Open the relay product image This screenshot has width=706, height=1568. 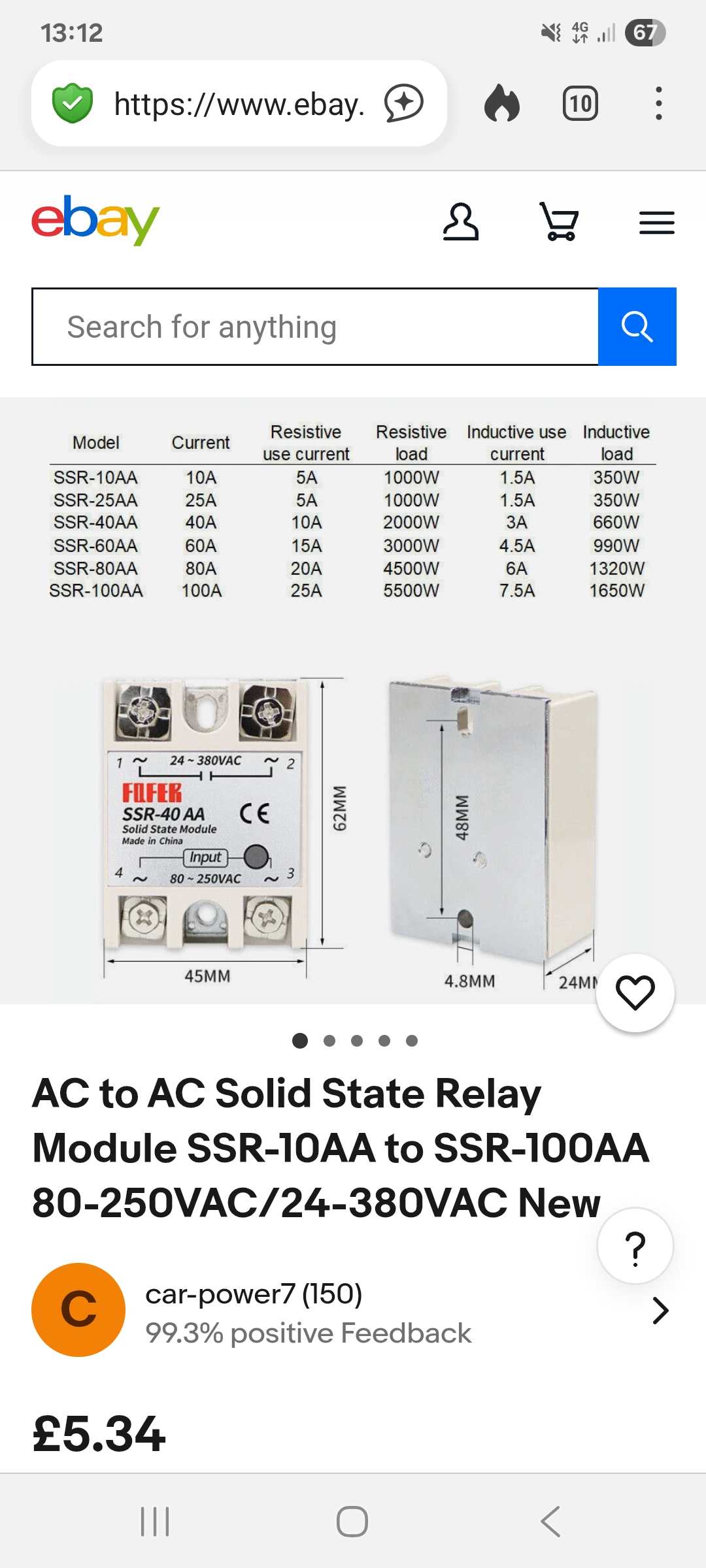(353, 700)
